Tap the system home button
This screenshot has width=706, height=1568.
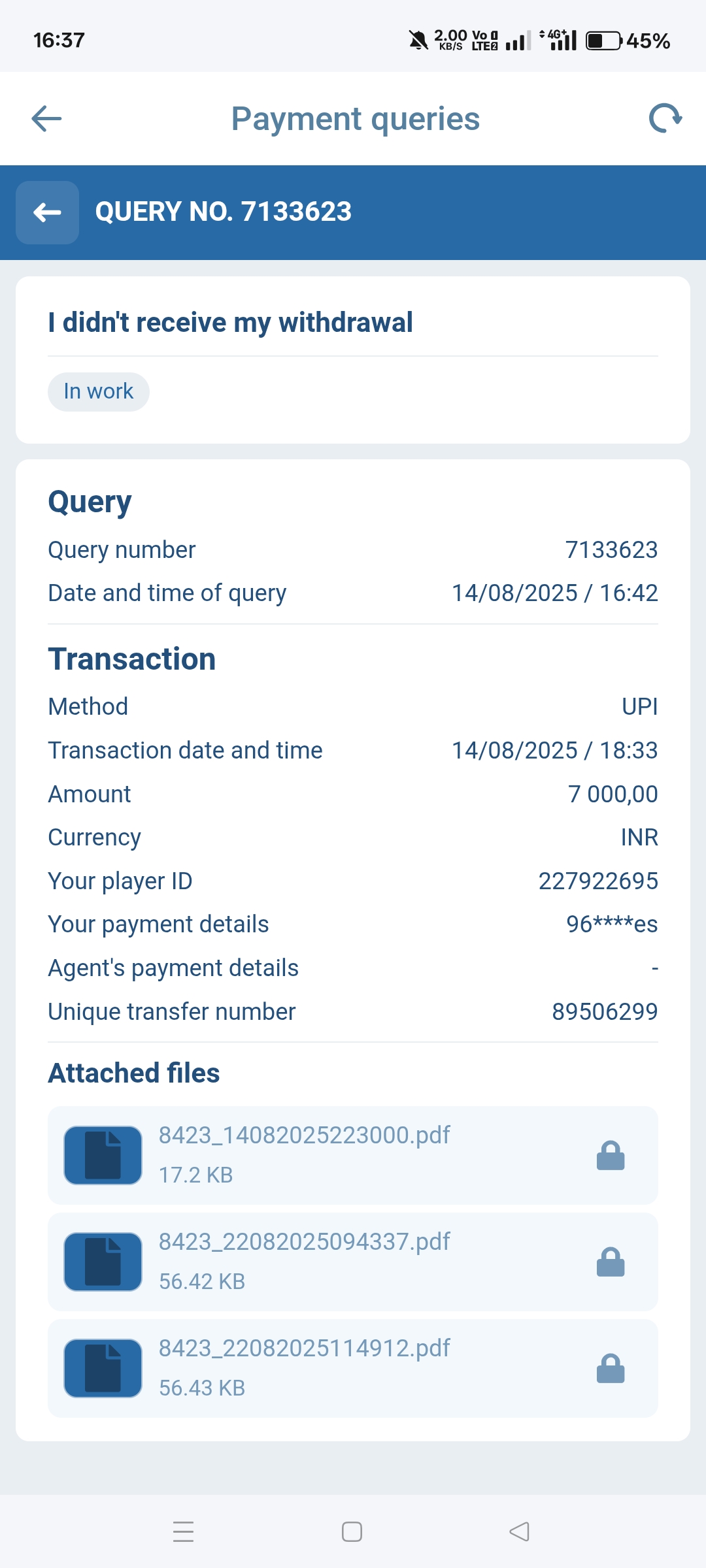point(352,1531)
